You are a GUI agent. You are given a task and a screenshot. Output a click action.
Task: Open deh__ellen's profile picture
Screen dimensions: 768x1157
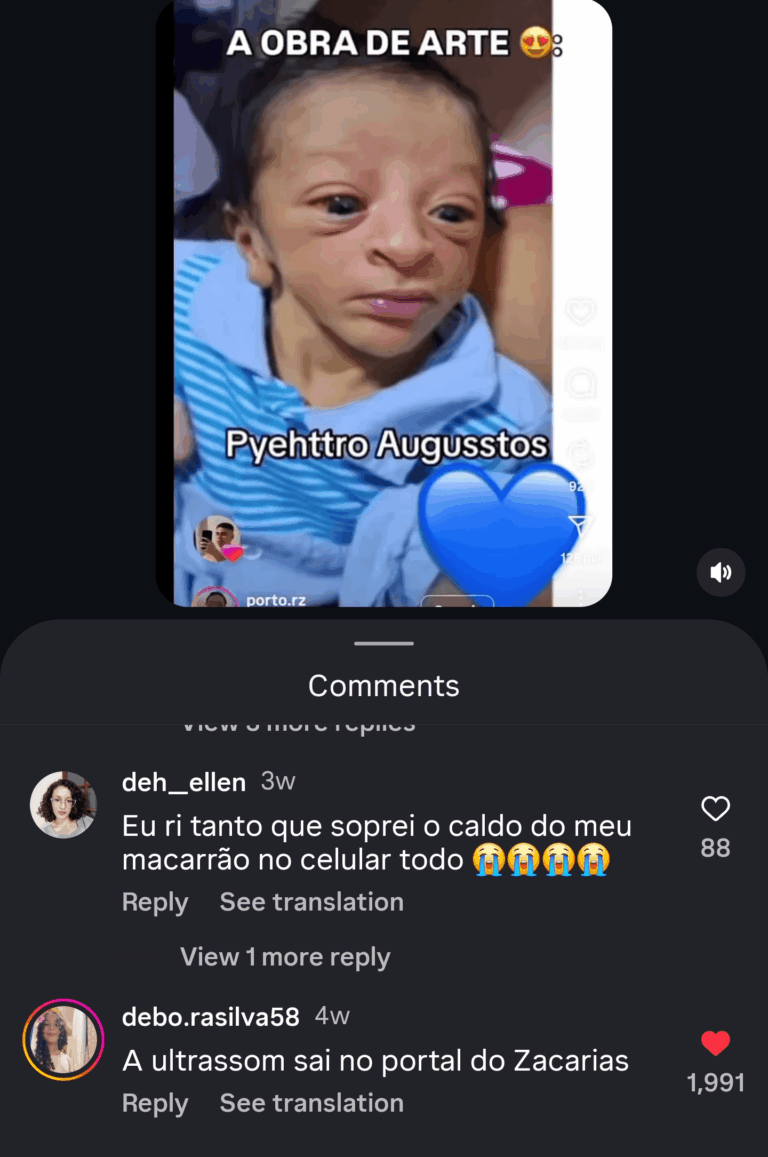[63, 804]
